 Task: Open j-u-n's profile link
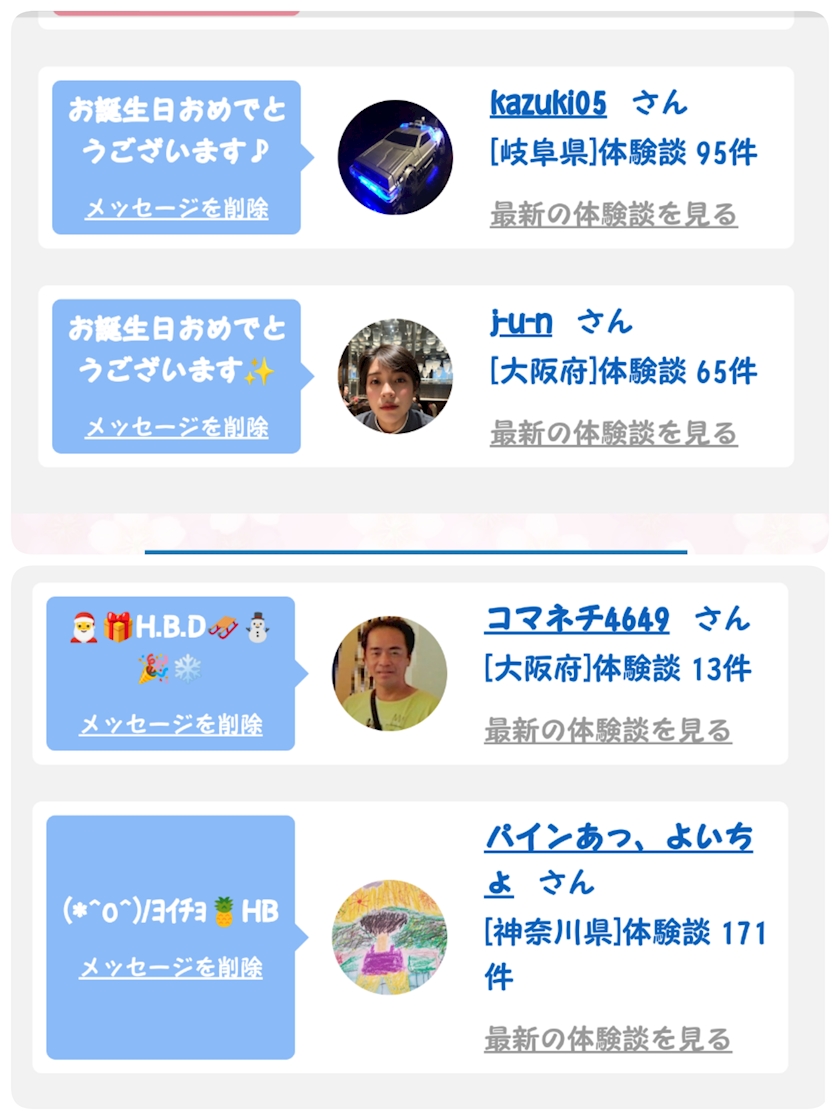point(521,322)
